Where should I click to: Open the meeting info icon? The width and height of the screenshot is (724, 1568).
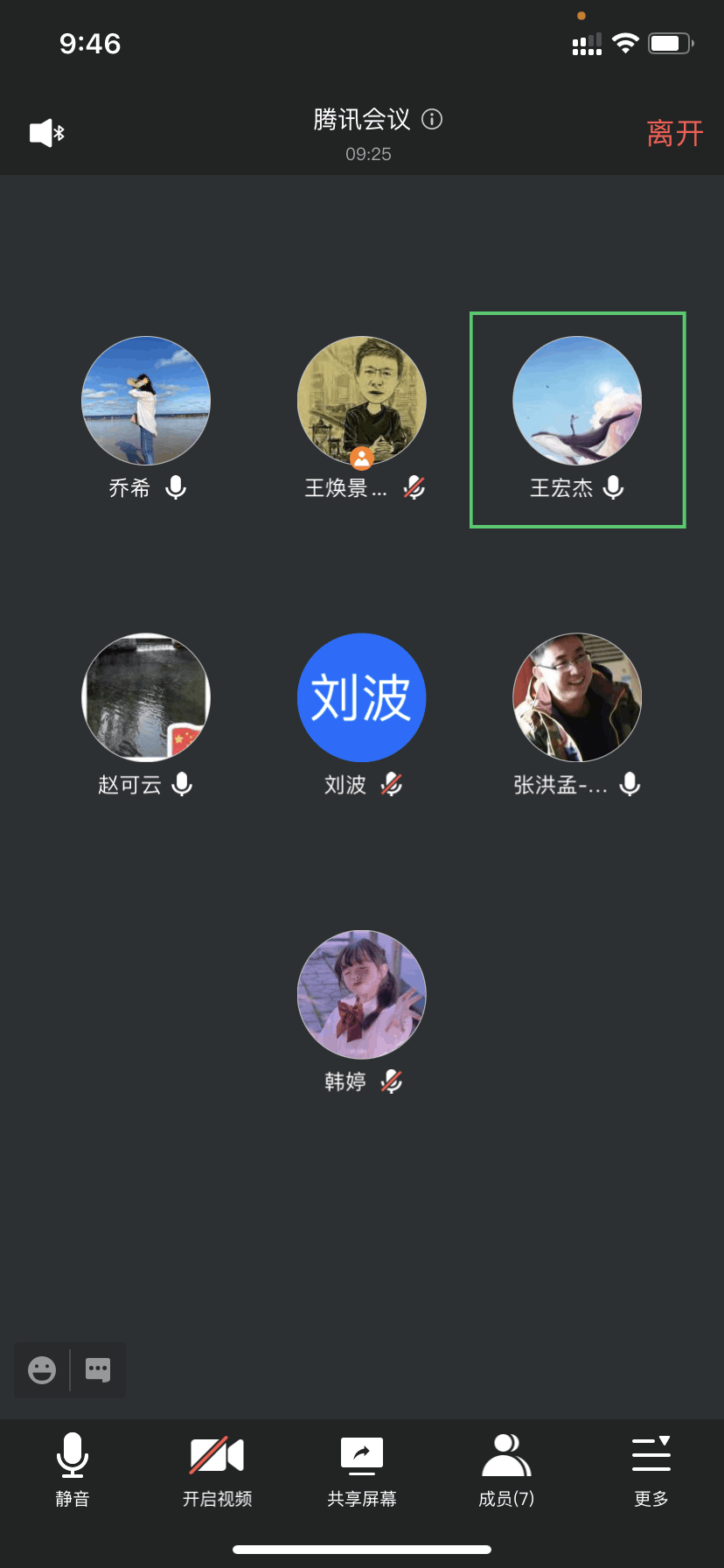click(x=432, y=119)
